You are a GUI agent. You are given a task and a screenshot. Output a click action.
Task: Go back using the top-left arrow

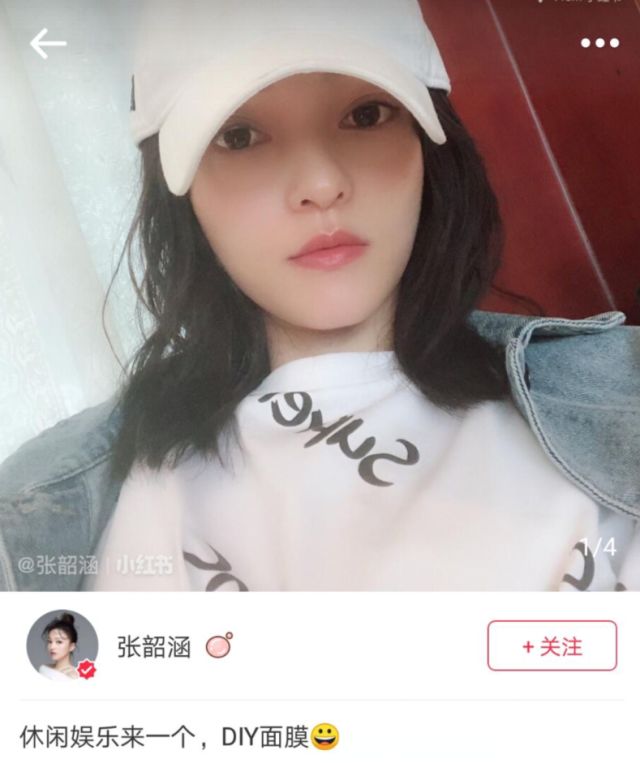coord(47,43)
